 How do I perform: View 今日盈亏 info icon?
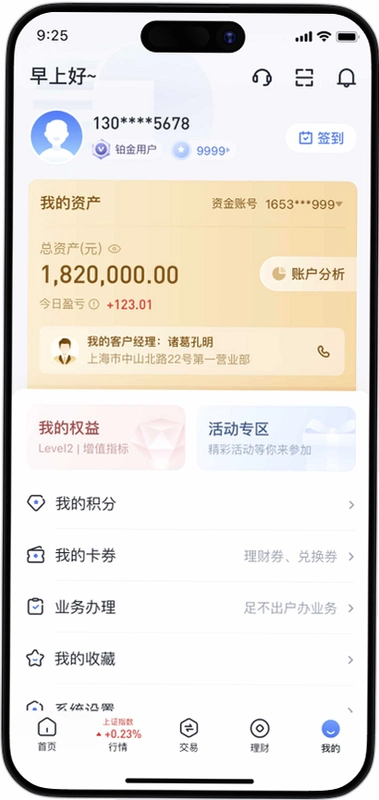(94, 305)
